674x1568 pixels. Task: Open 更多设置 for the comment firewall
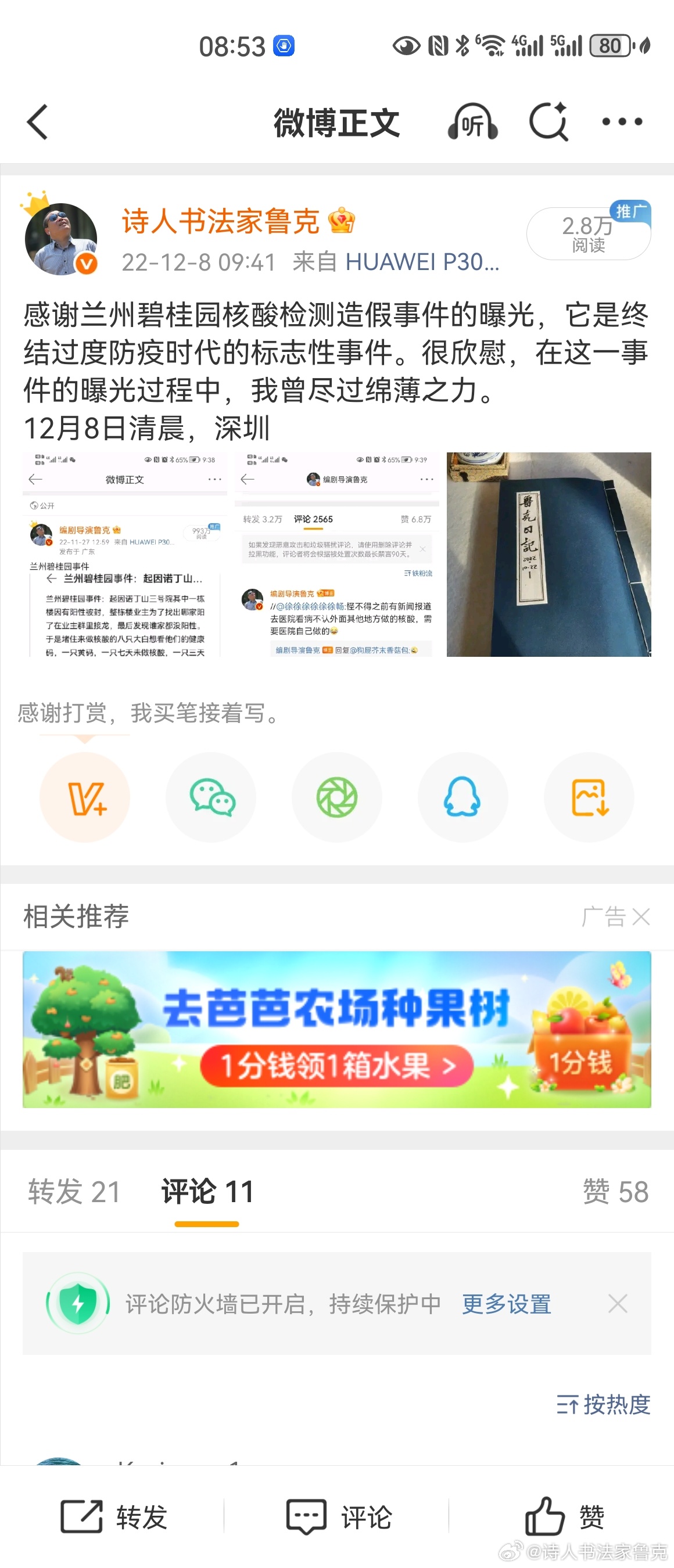507,1304
